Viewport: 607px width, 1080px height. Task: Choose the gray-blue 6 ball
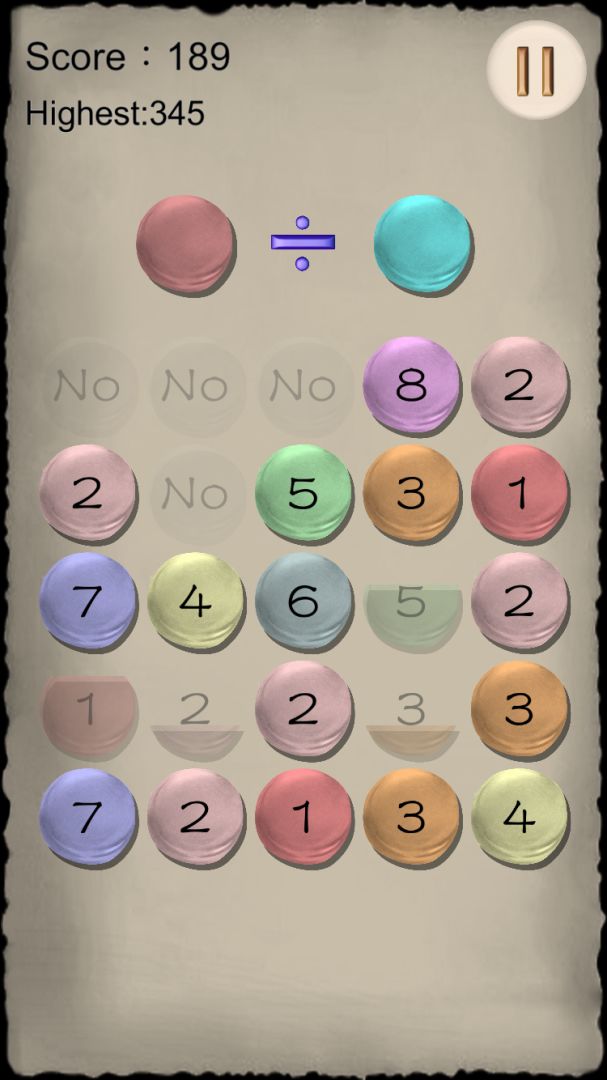(x=303, y=601)
